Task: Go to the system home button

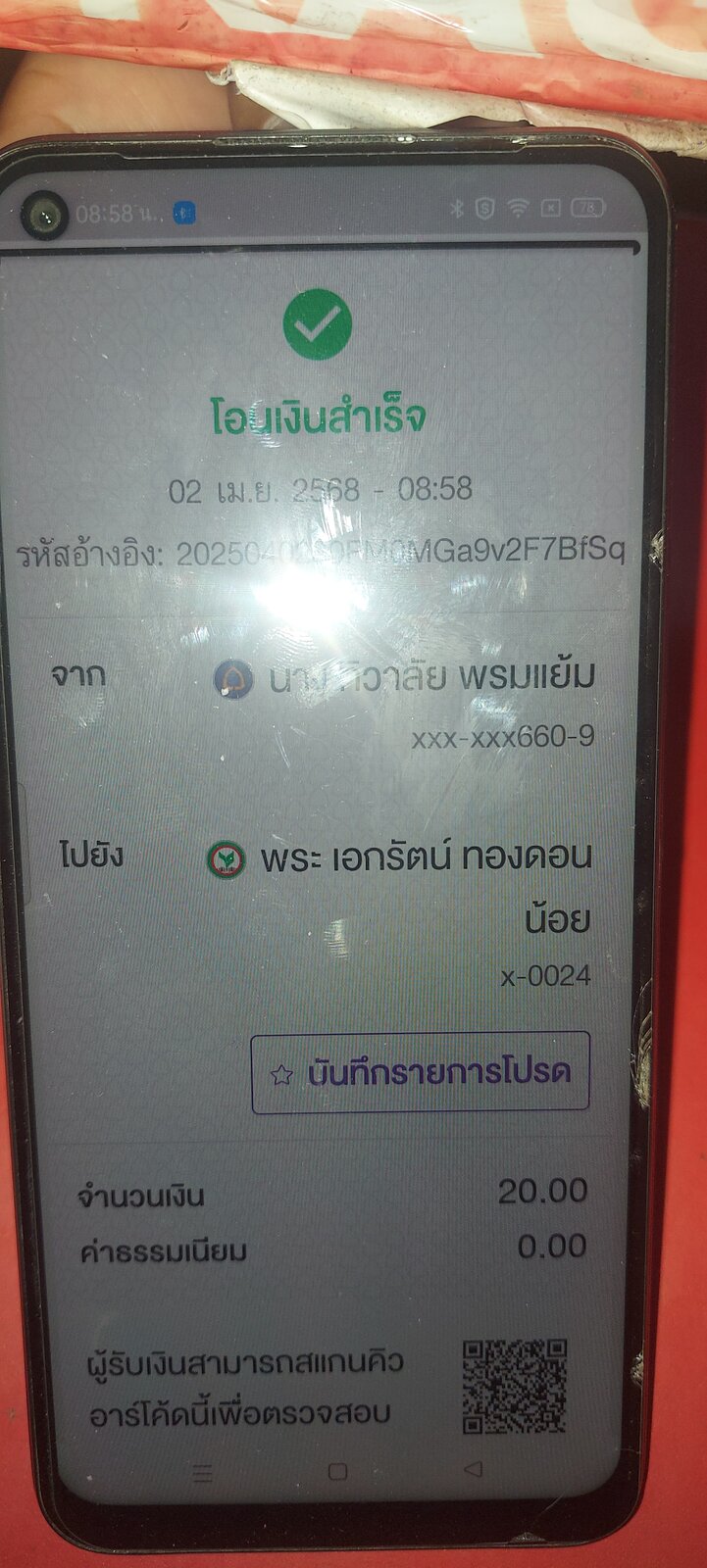Action: [x=337, y=1471]
